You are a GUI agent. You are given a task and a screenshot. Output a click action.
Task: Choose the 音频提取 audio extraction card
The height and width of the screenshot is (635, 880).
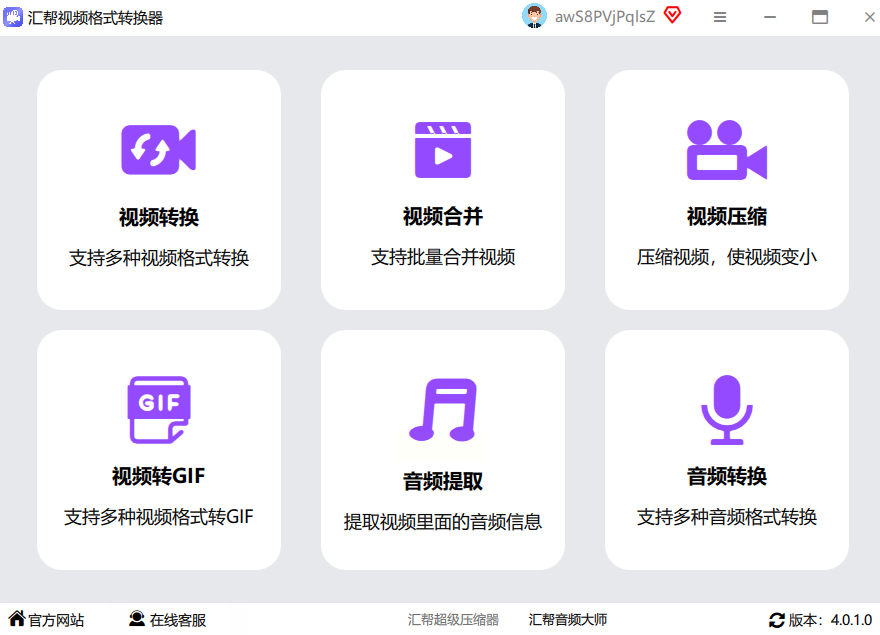coord(443,450)
